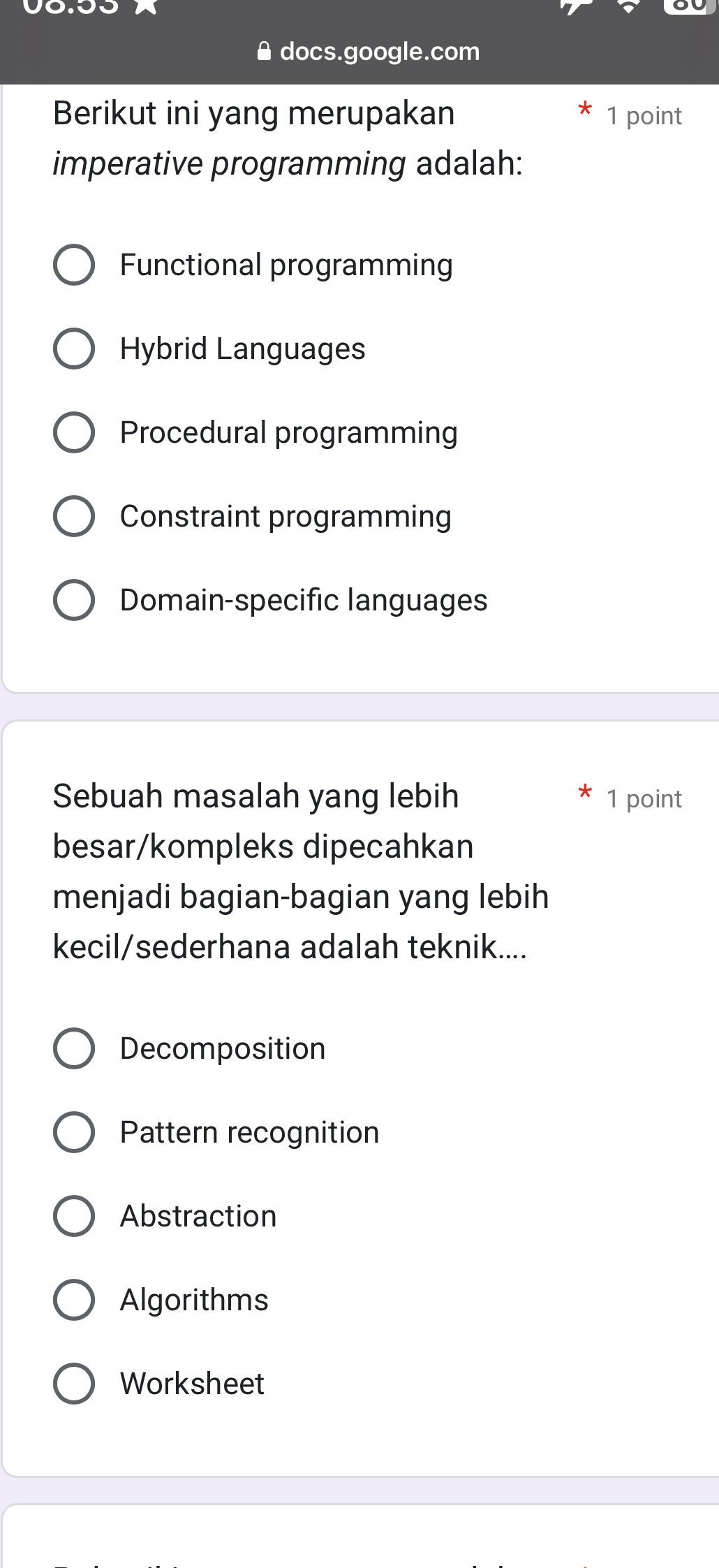
Task: Tap the docs.google.com address bar
Action: (377, 51)
